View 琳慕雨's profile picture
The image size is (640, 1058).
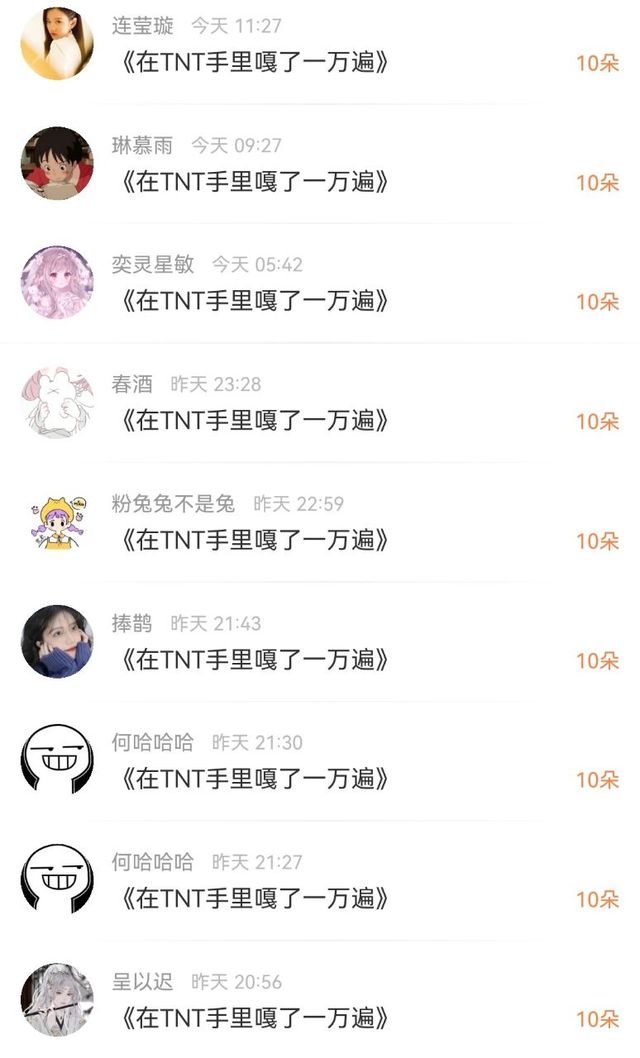click(x=57, y=163)
